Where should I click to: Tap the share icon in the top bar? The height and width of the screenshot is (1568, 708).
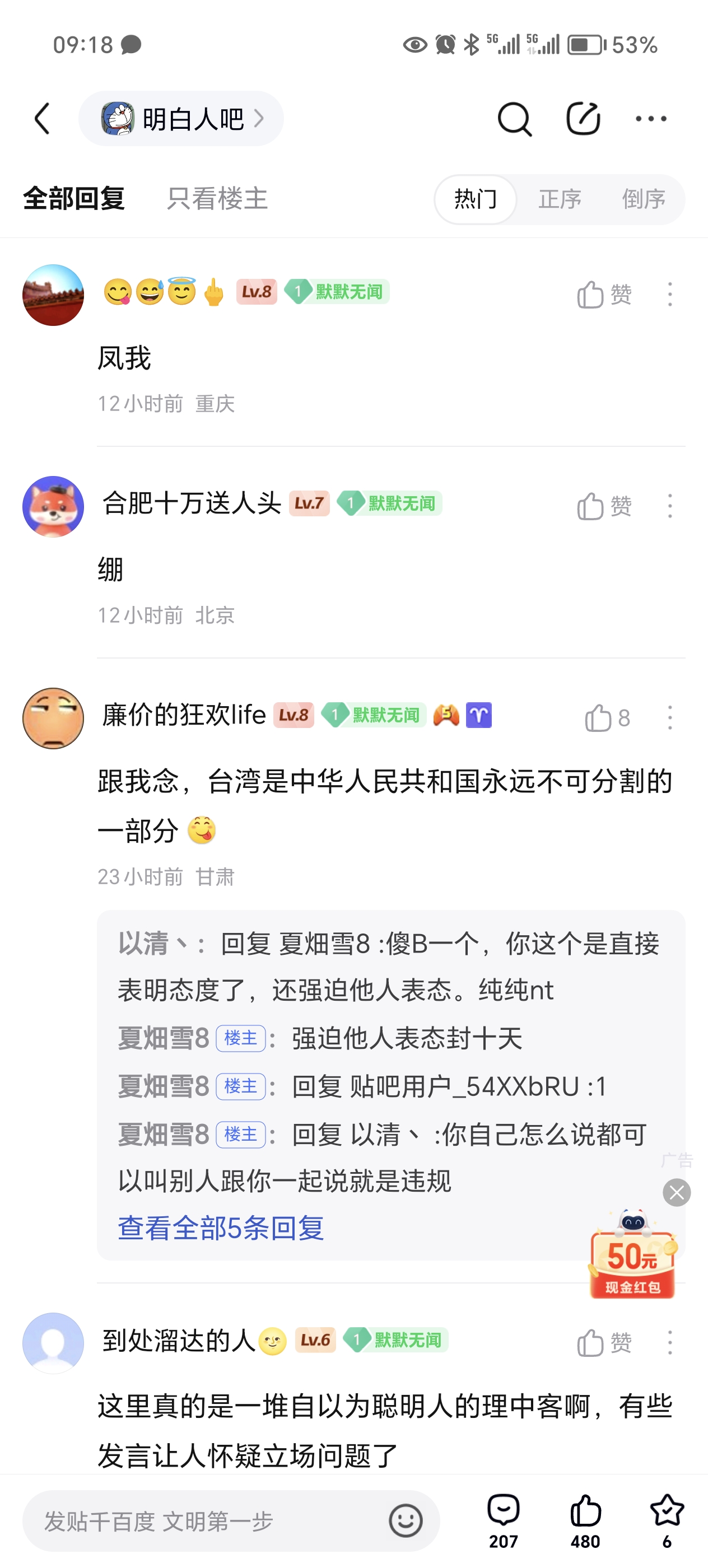[x=583, y=118]
